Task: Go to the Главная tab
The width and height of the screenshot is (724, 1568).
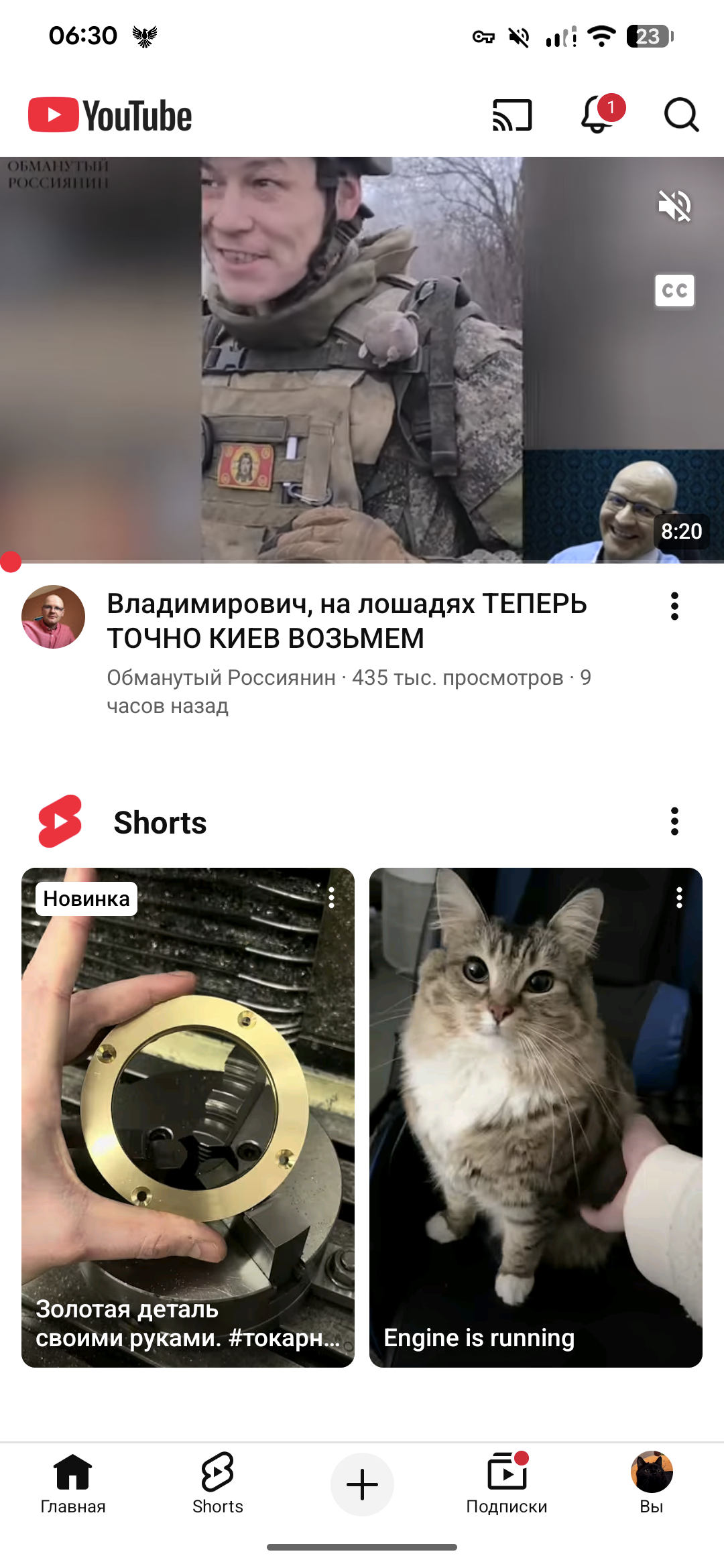Action: (73, 1484)
